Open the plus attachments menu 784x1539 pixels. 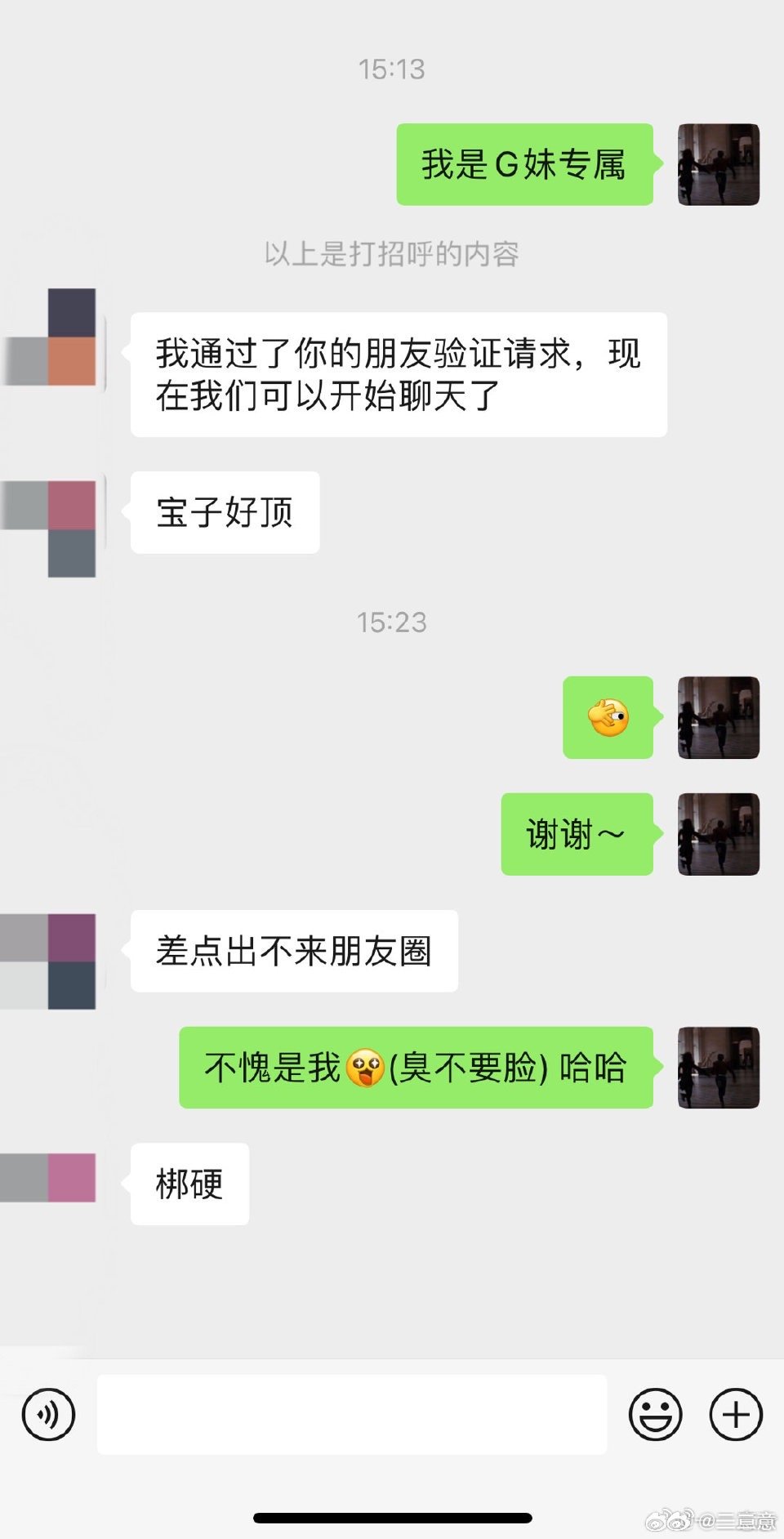(x=736, y=1414)
